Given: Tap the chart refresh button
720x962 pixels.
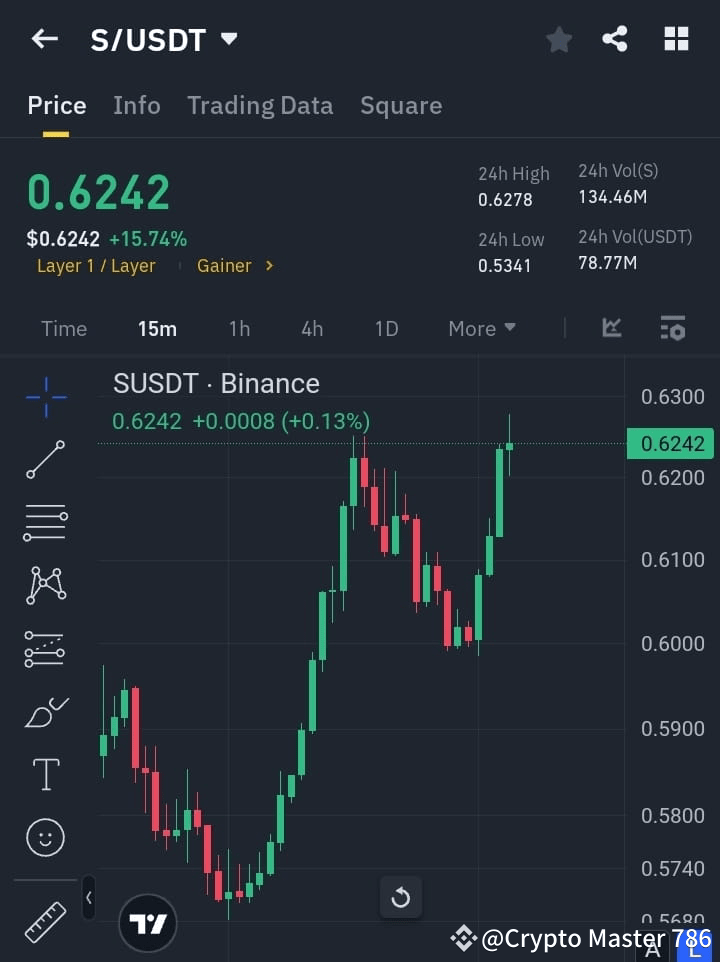Looking at the screenshot, I should (x=401, y=897).
